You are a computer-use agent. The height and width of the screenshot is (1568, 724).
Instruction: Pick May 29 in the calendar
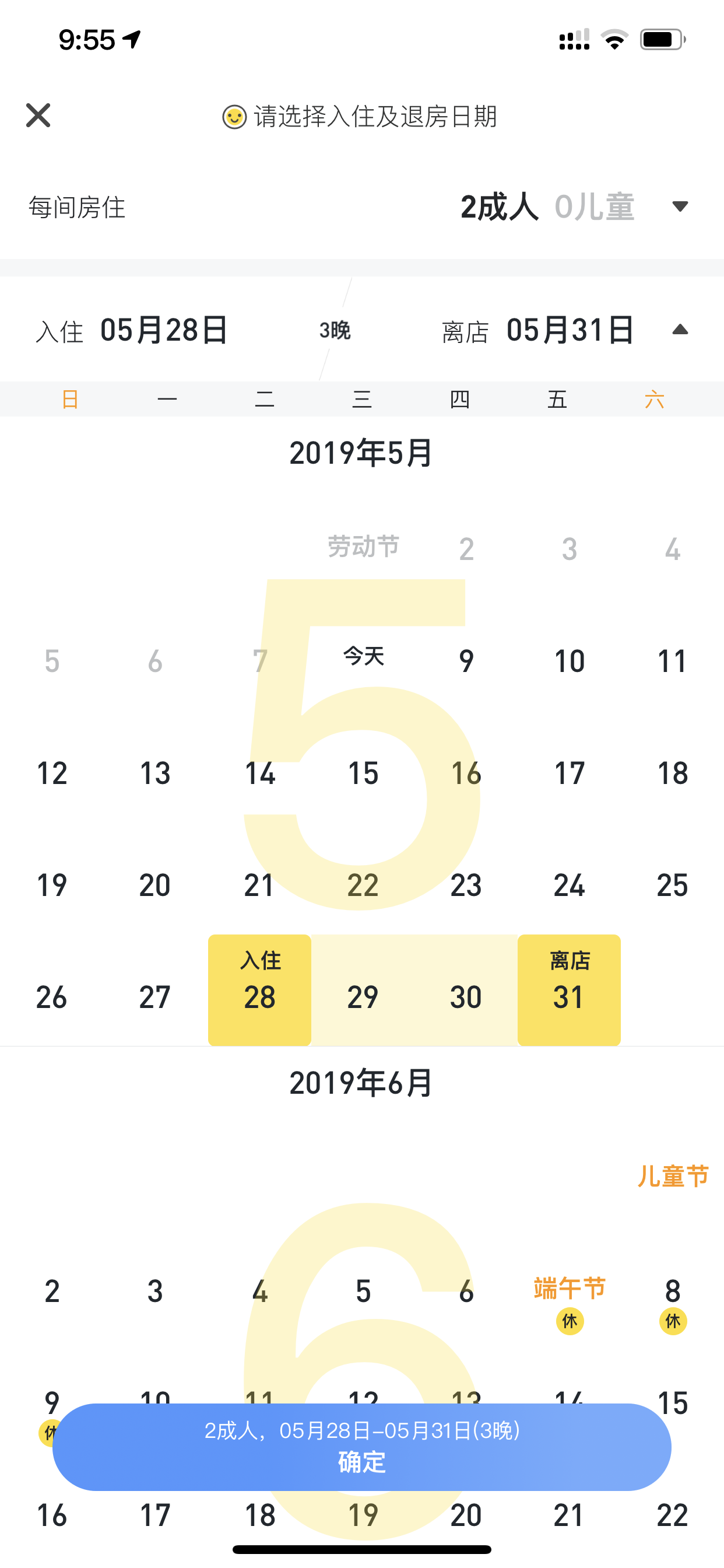363,996
